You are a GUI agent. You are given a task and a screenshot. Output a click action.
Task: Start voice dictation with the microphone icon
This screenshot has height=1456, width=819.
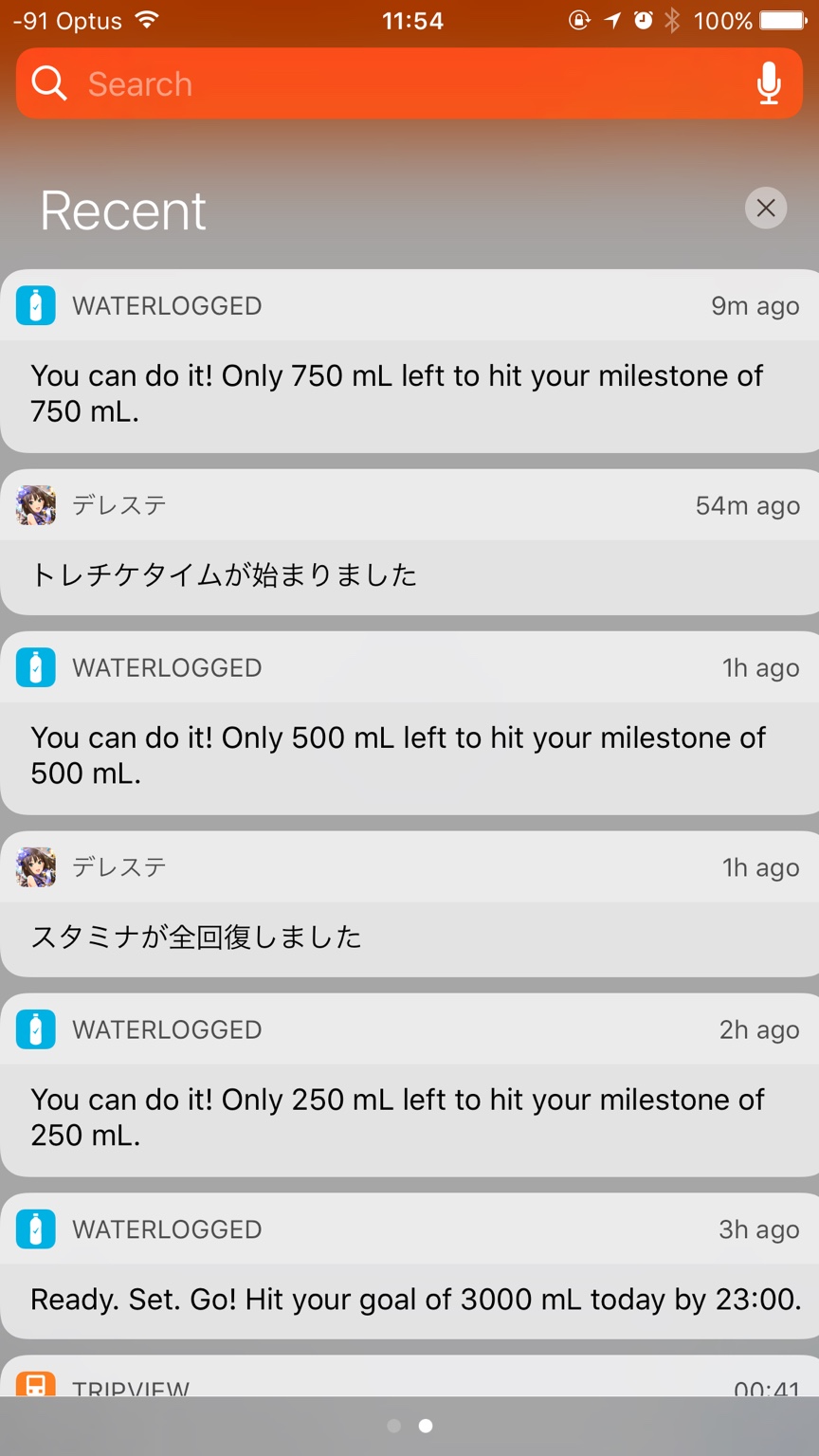point(769,83)
